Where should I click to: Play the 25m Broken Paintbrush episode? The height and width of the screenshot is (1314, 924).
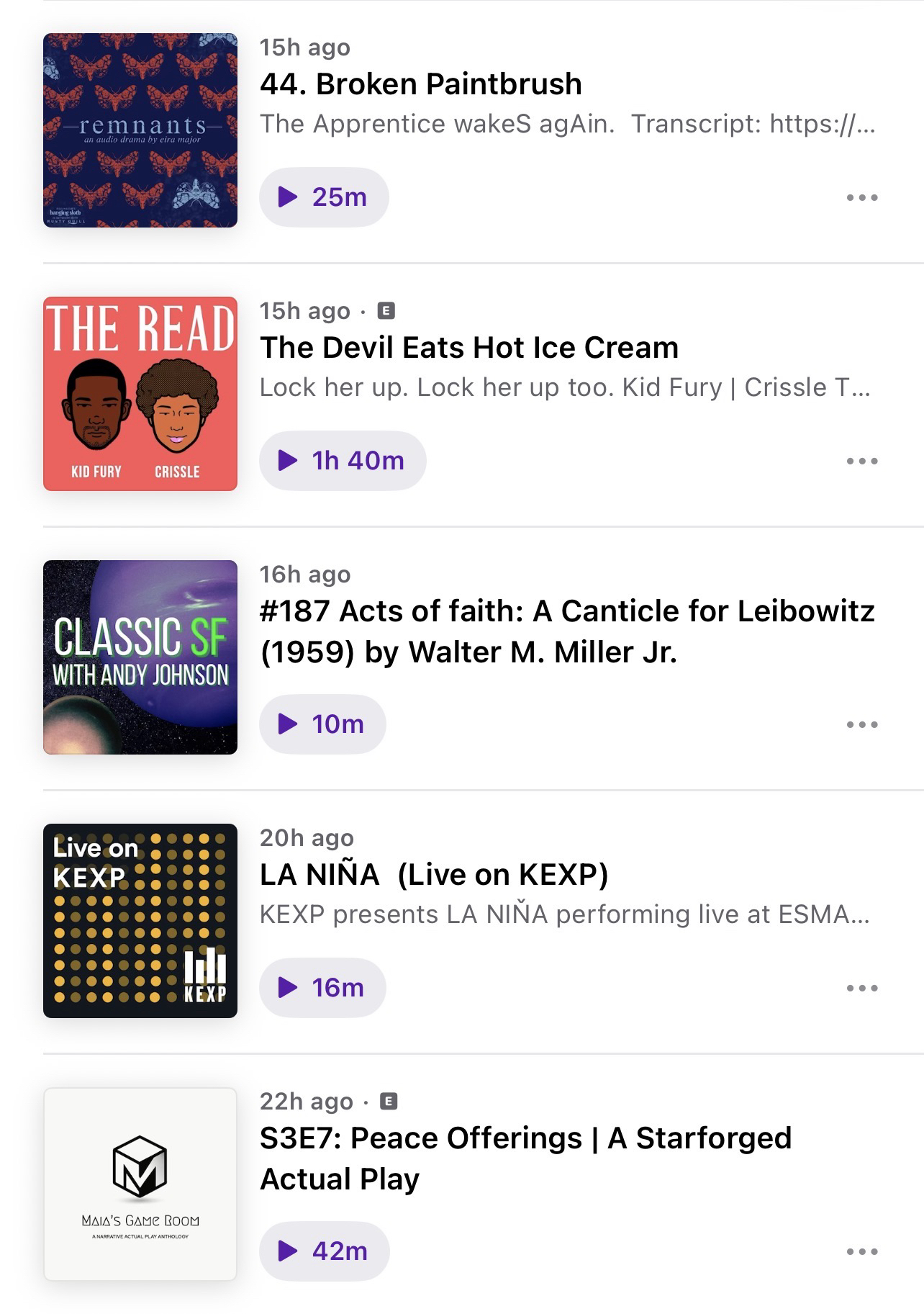click(324, 197)
